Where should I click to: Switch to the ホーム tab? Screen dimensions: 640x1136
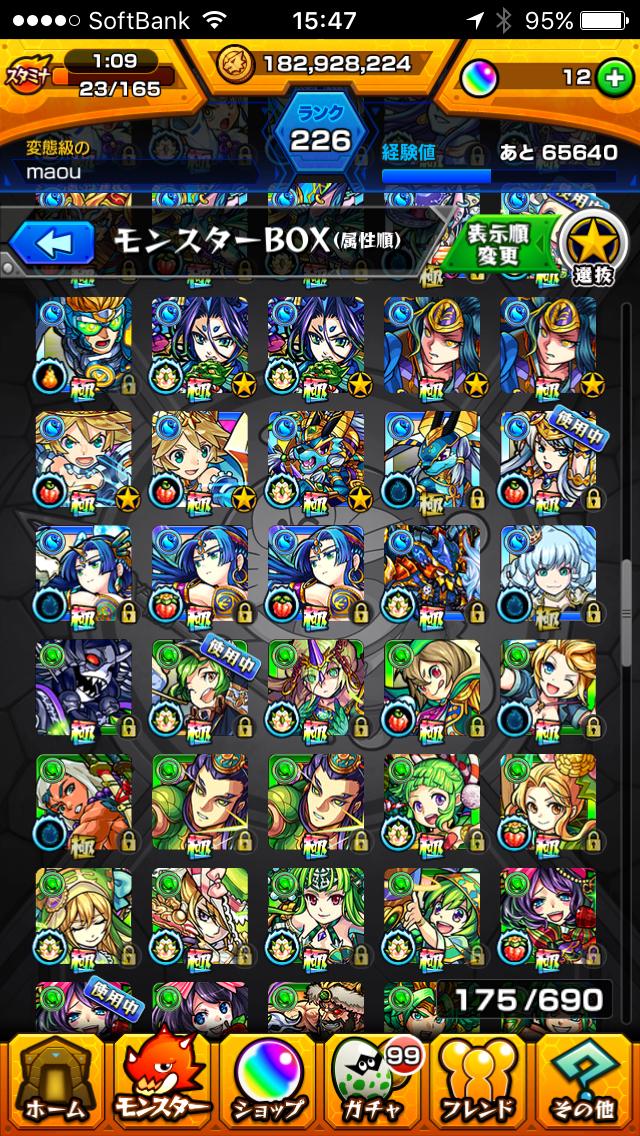click(54, 1085)
